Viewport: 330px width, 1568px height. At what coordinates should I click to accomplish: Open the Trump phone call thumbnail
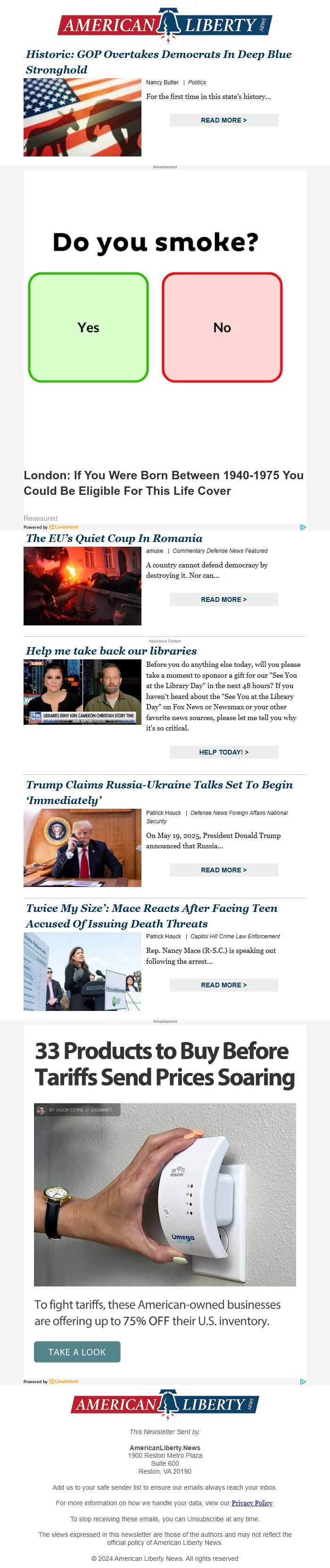[82, 848]
